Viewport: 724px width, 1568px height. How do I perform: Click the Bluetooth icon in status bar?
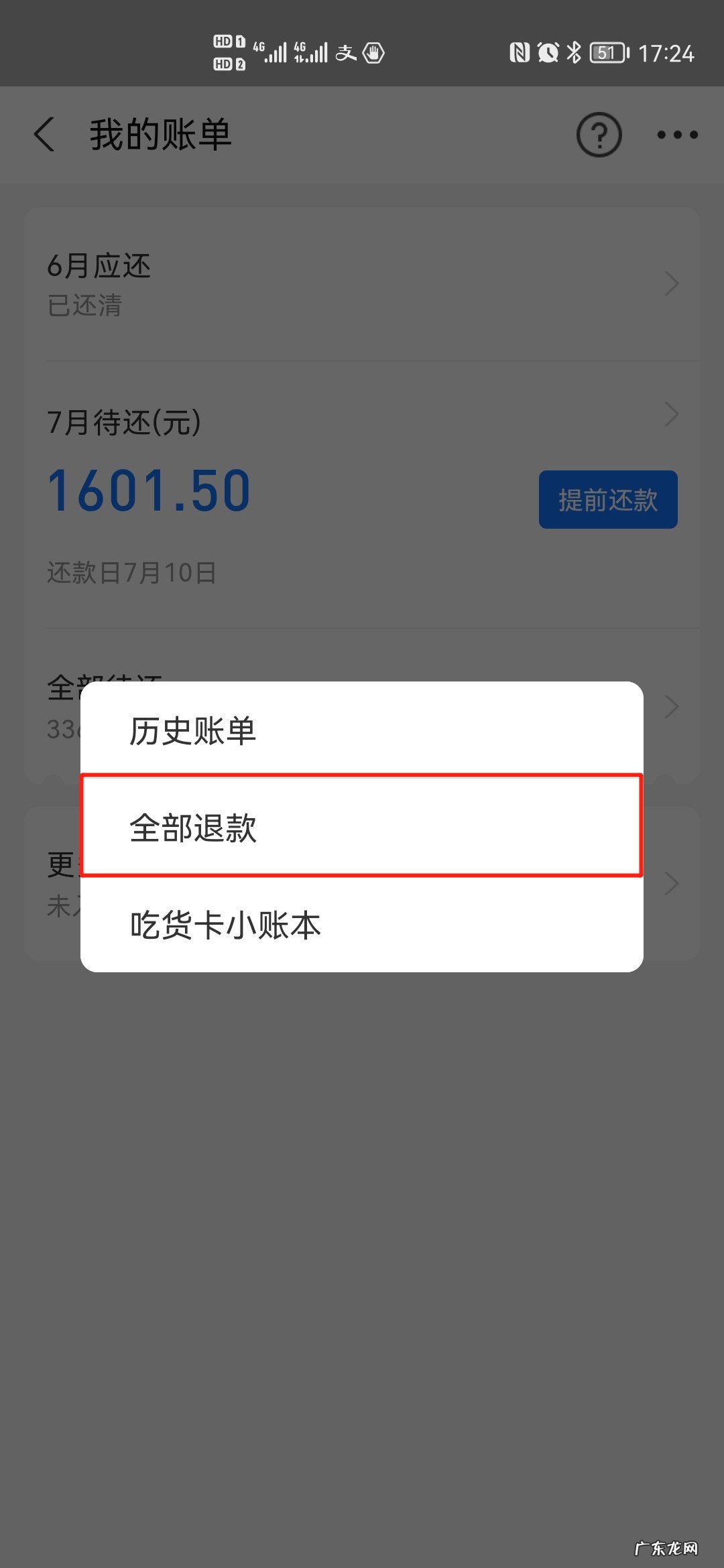point(575,51)
